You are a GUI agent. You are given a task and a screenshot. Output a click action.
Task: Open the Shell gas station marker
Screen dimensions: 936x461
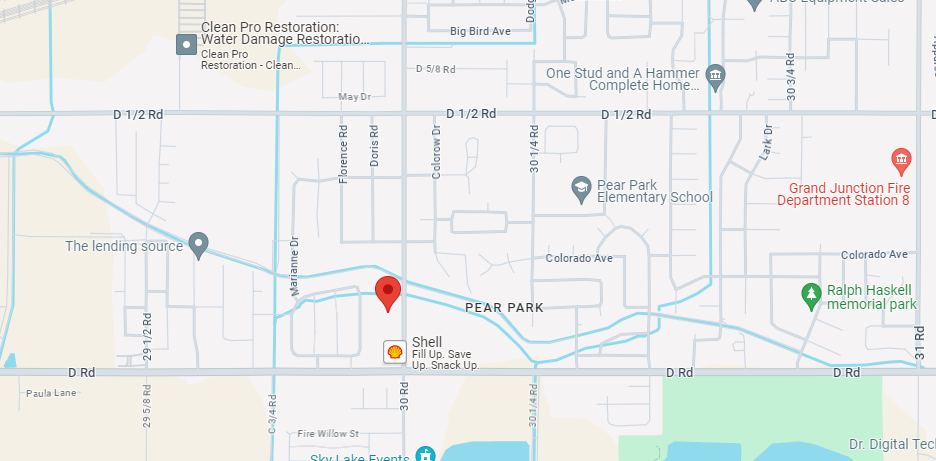(x=395, y=351)
